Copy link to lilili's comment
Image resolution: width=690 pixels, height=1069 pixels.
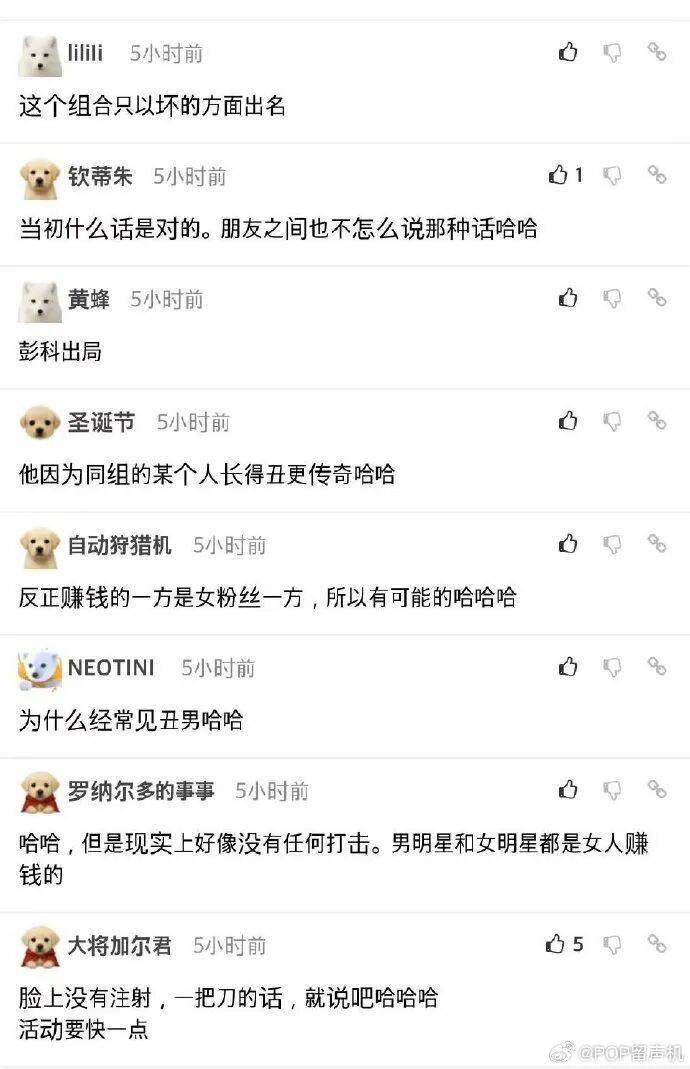(x=656, y=52)
